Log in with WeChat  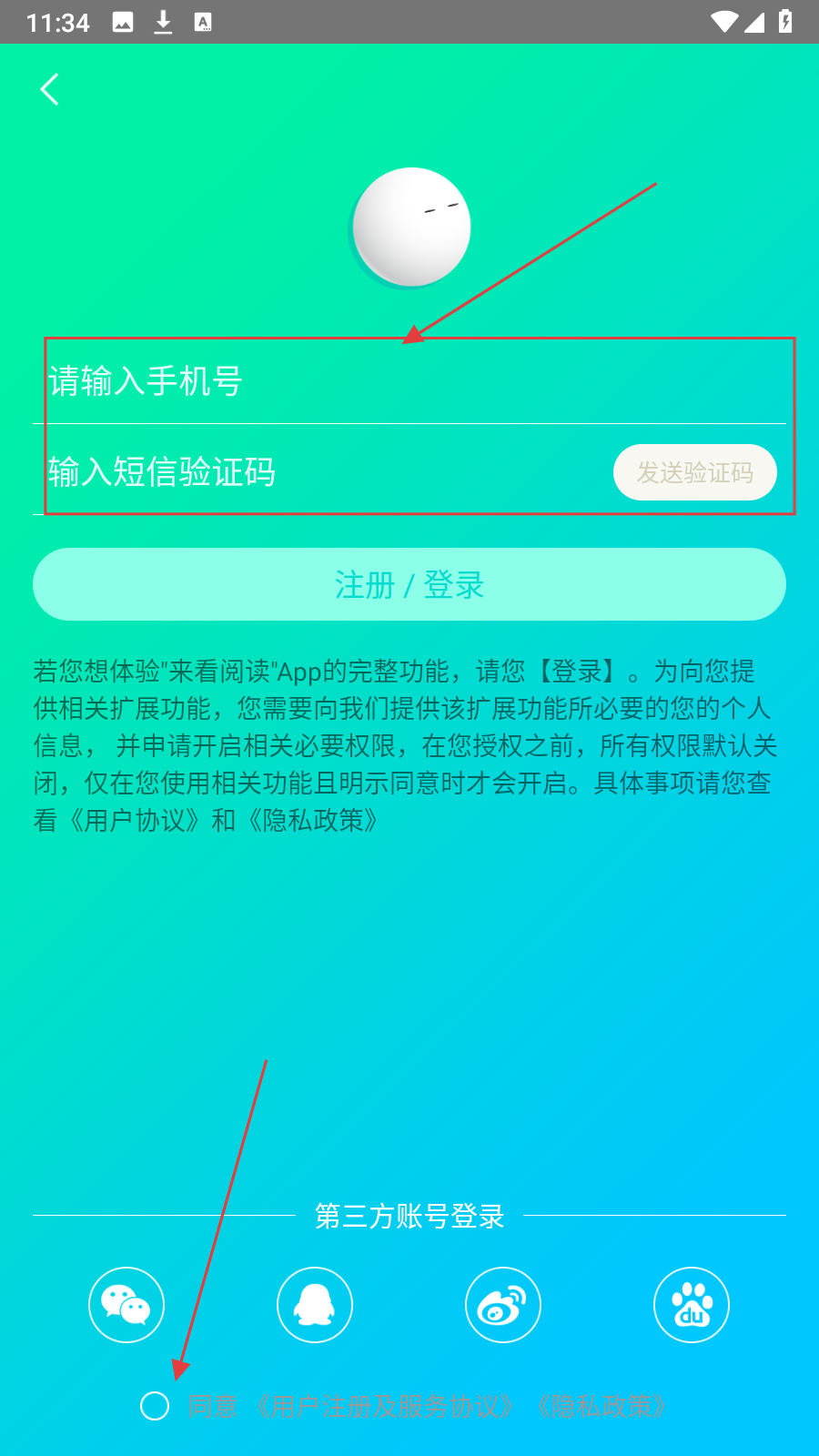point(126,1305)
